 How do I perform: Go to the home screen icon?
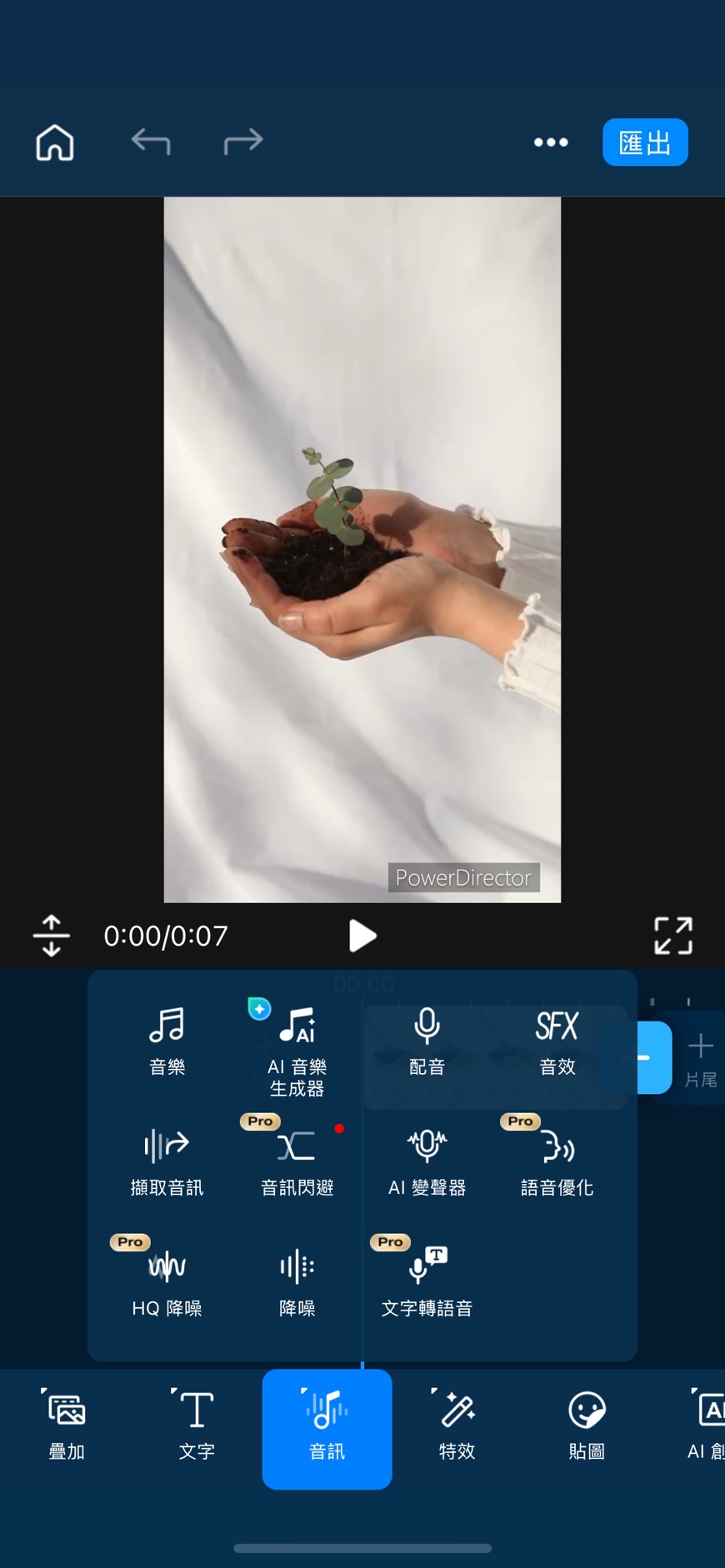click(x=55, y=142)
